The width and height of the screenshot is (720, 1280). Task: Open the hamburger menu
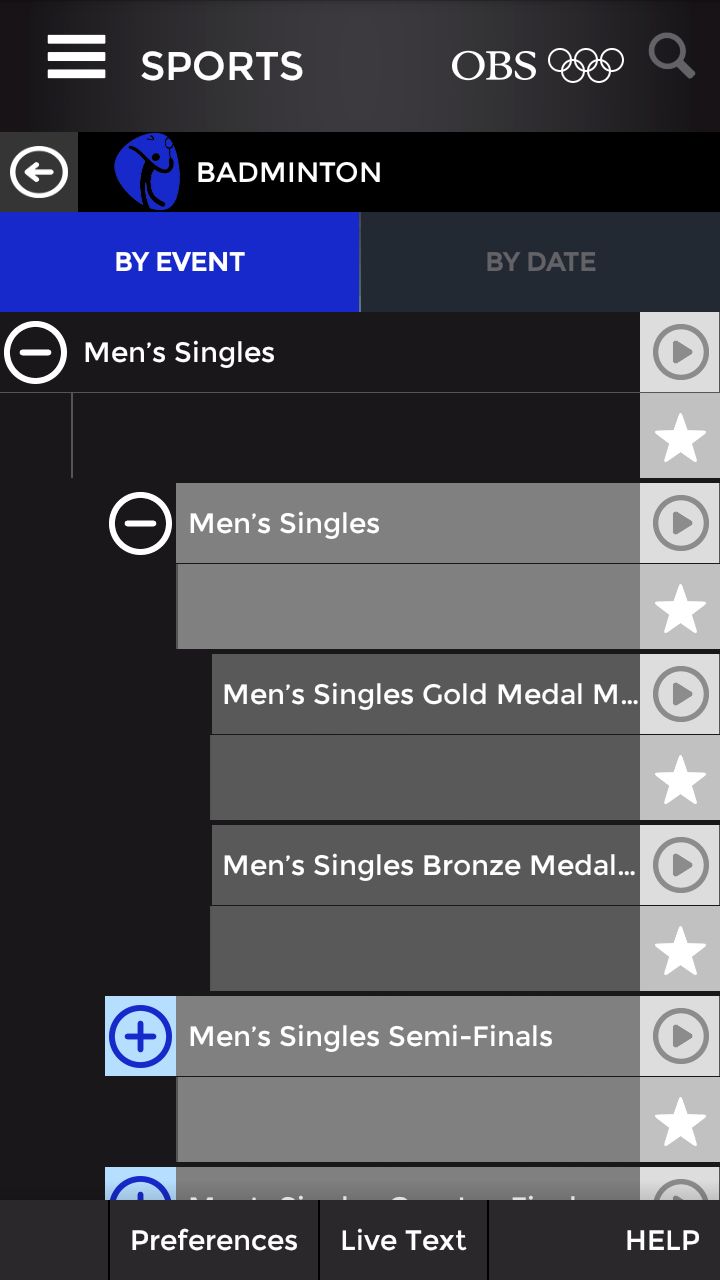pos(76,58)
